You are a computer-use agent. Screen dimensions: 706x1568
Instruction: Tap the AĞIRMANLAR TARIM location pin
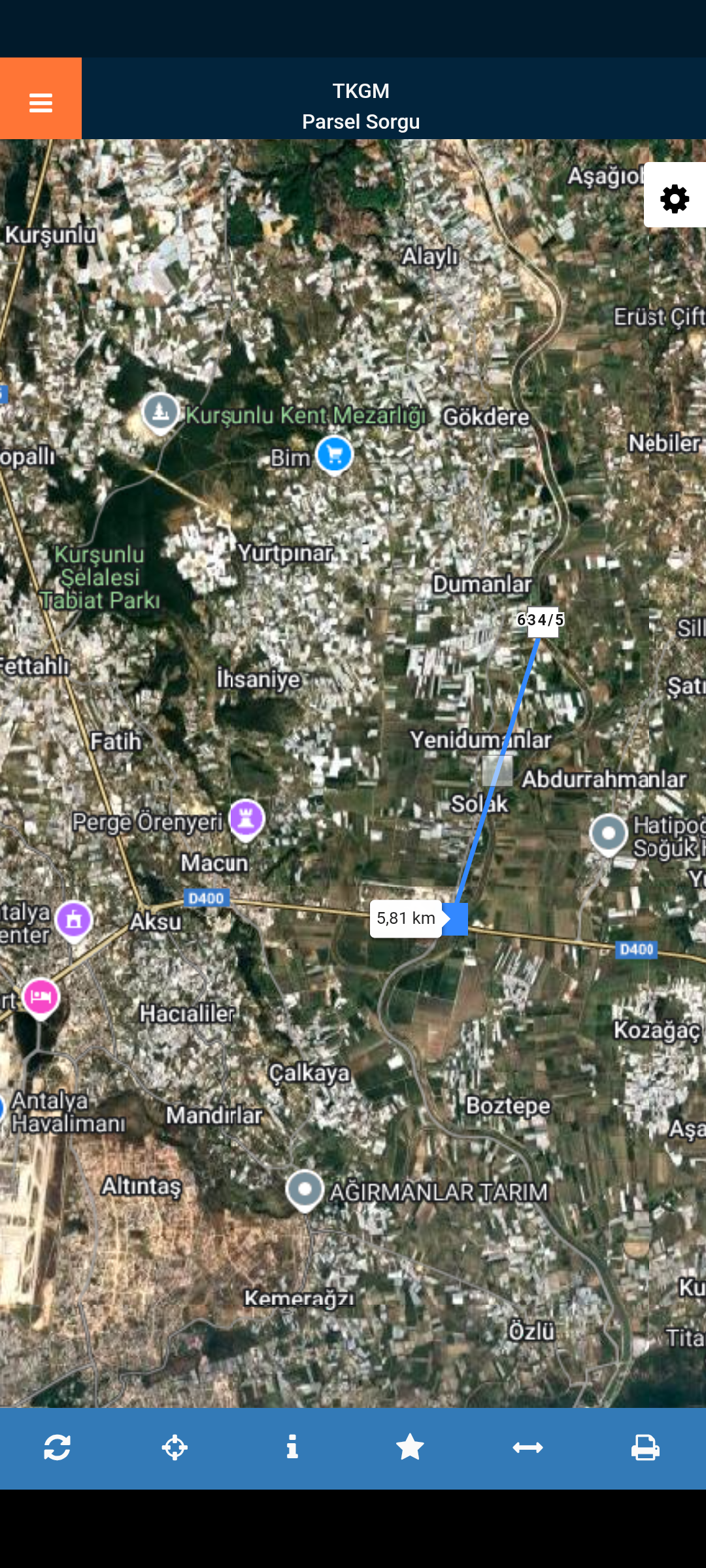tap(305, 1190)
